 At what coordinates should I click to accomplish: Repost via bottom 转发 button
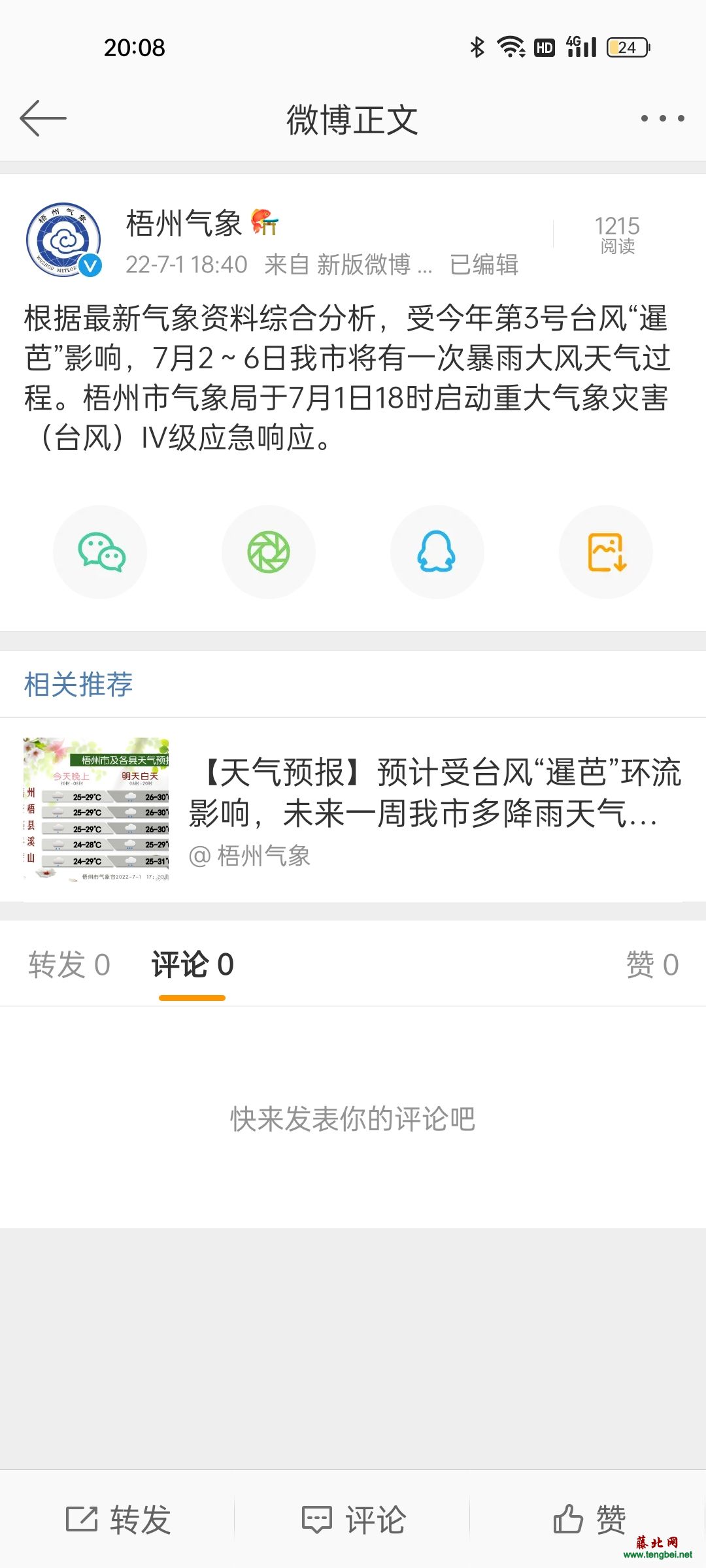[x=118, y=1520]
